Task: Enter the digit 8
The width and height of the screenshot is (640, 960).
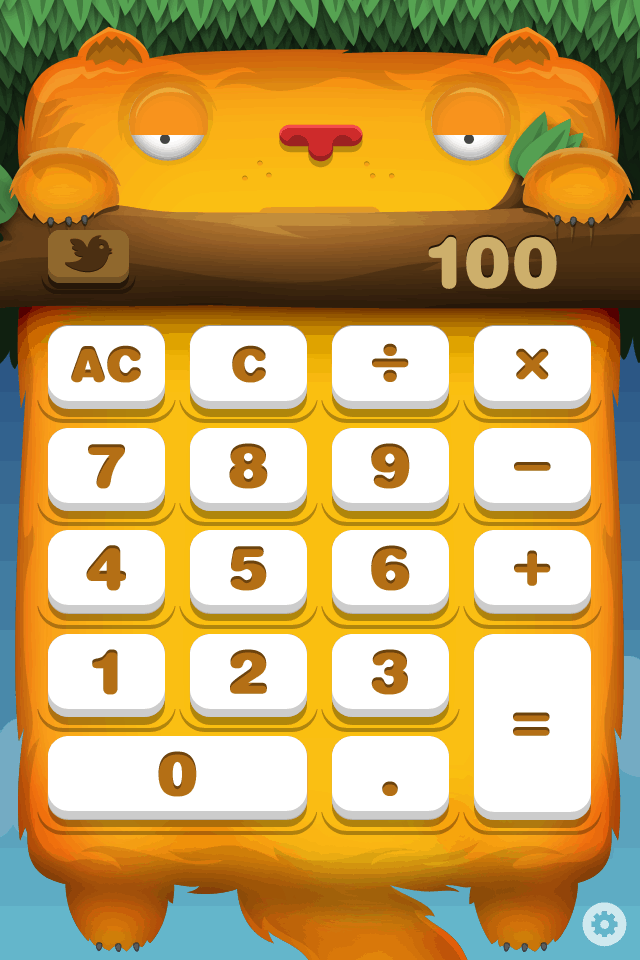Action: (248, 467)
